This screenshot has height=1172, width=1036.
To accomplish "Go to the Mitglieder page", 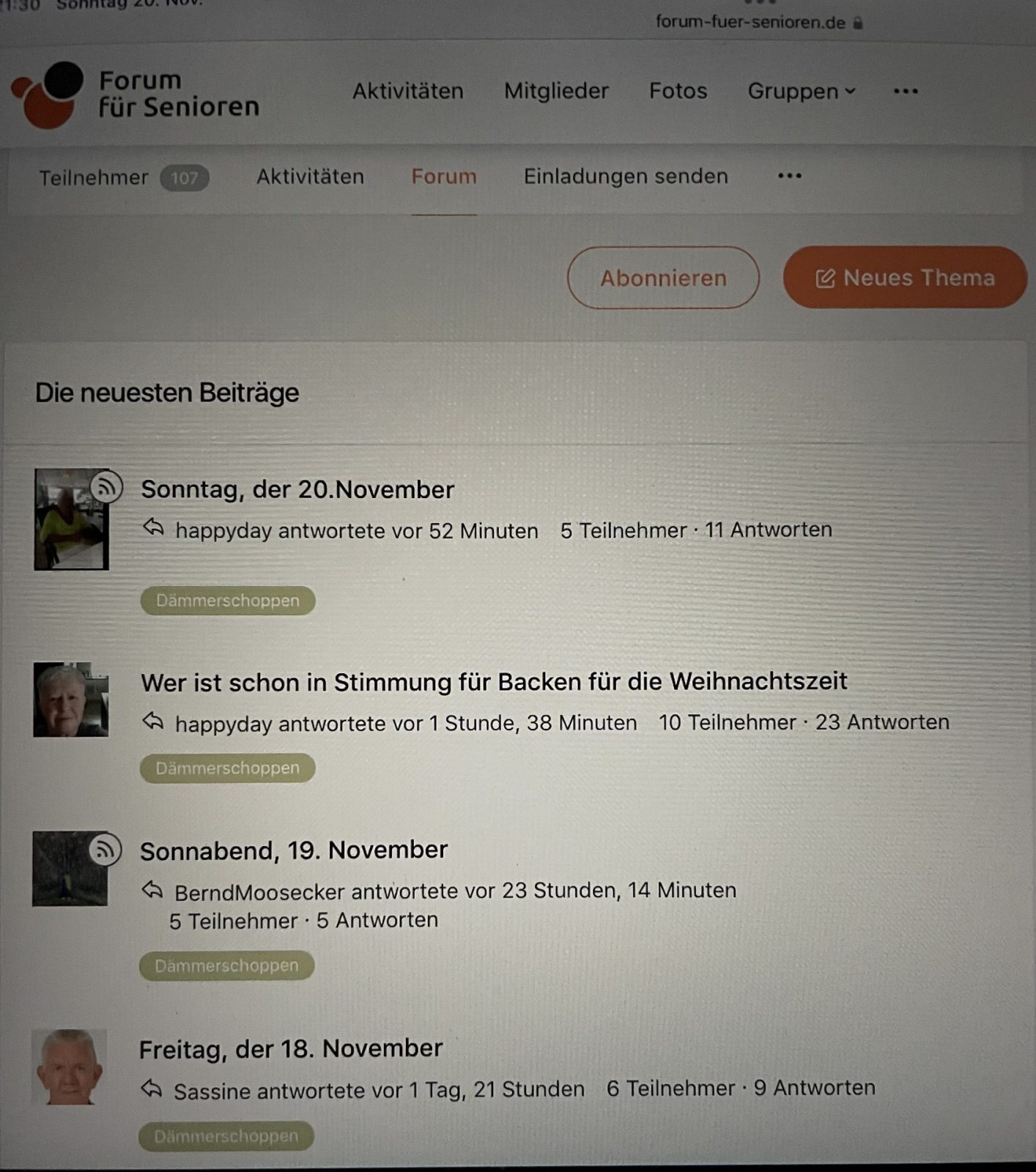I will tap(556, 91).
